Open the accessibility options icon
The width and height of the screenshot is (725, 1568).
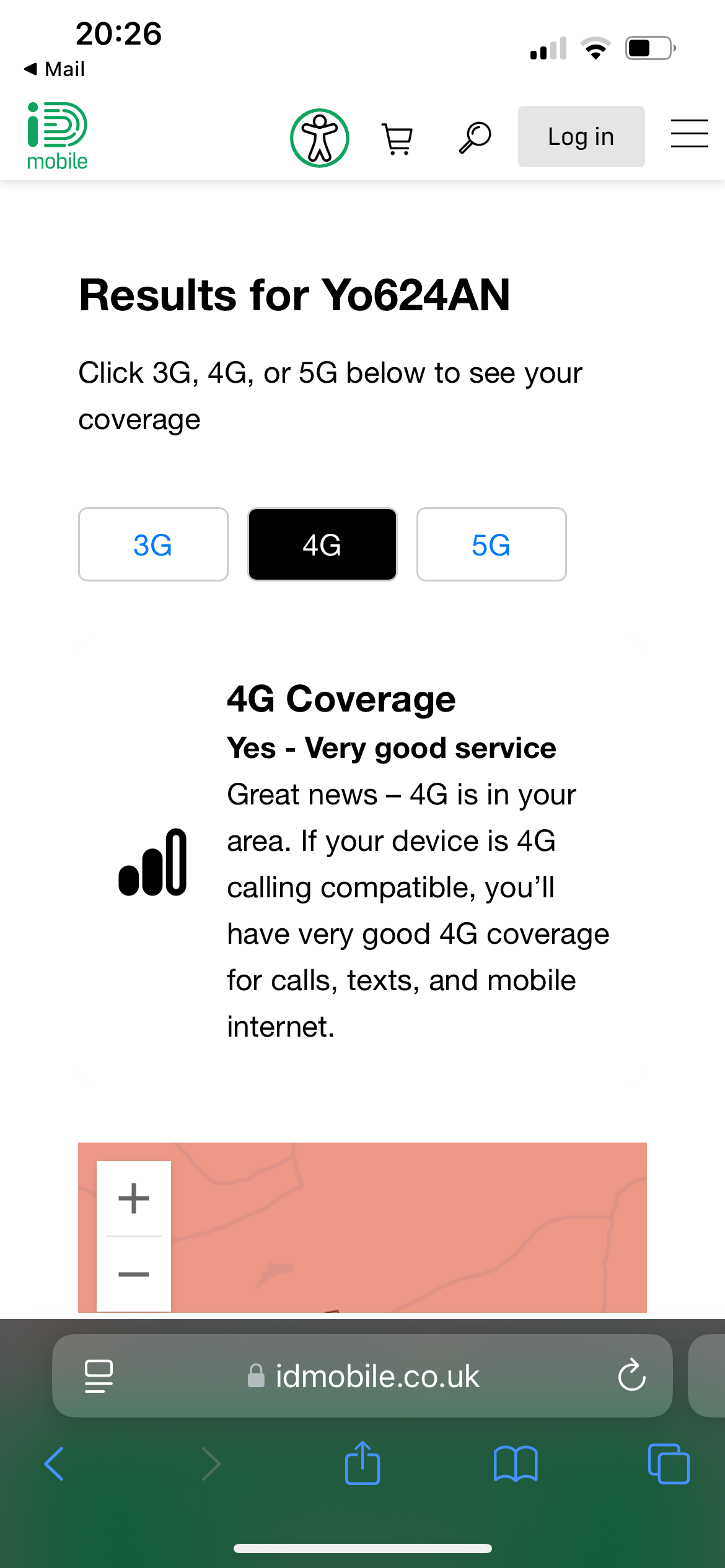click(x=320, y=137)
